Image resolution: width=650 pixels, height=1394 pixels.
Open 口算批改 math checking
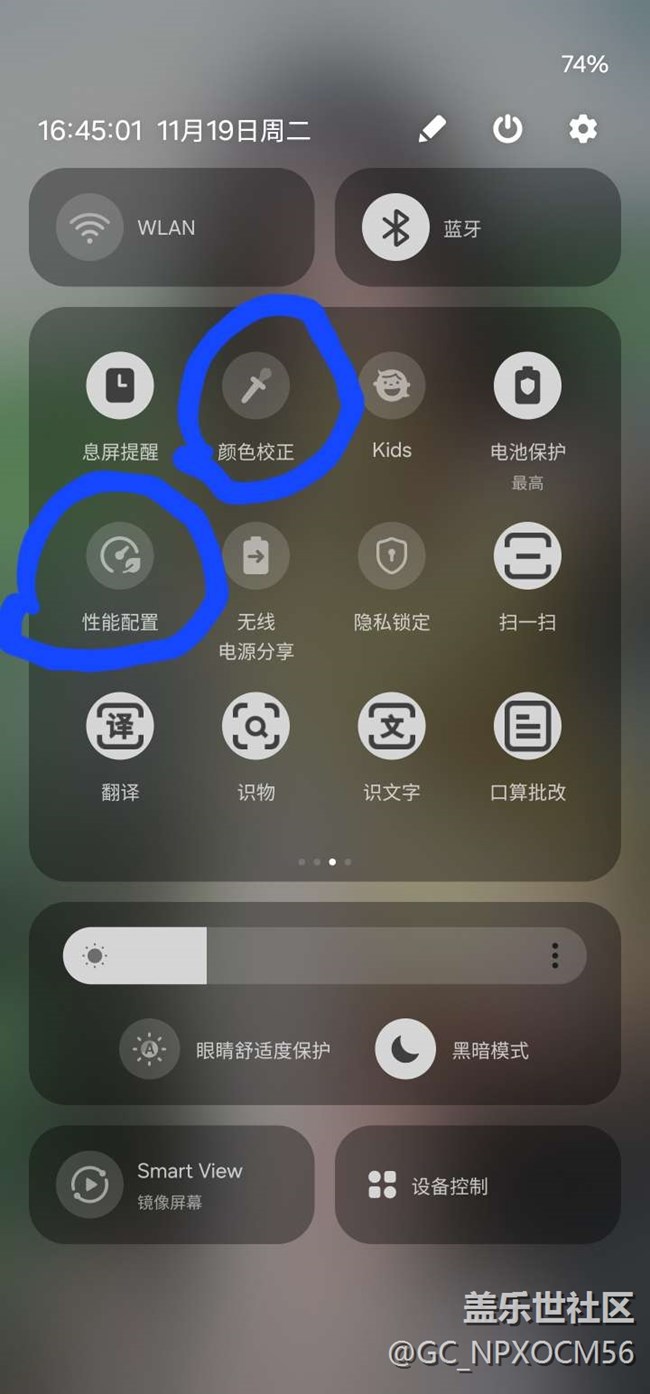[527, 727]
